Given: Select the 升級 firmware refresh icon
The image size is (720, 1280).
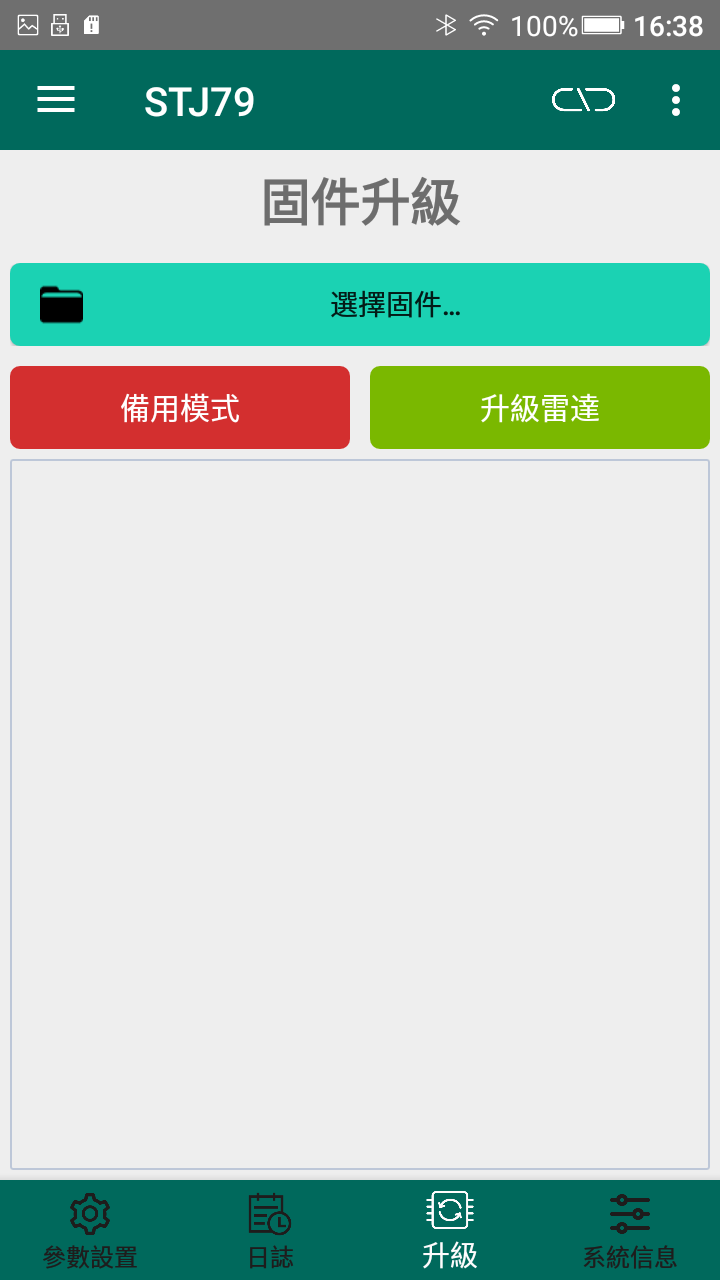Looking at the screenshot, I should tap(450, 1210).
